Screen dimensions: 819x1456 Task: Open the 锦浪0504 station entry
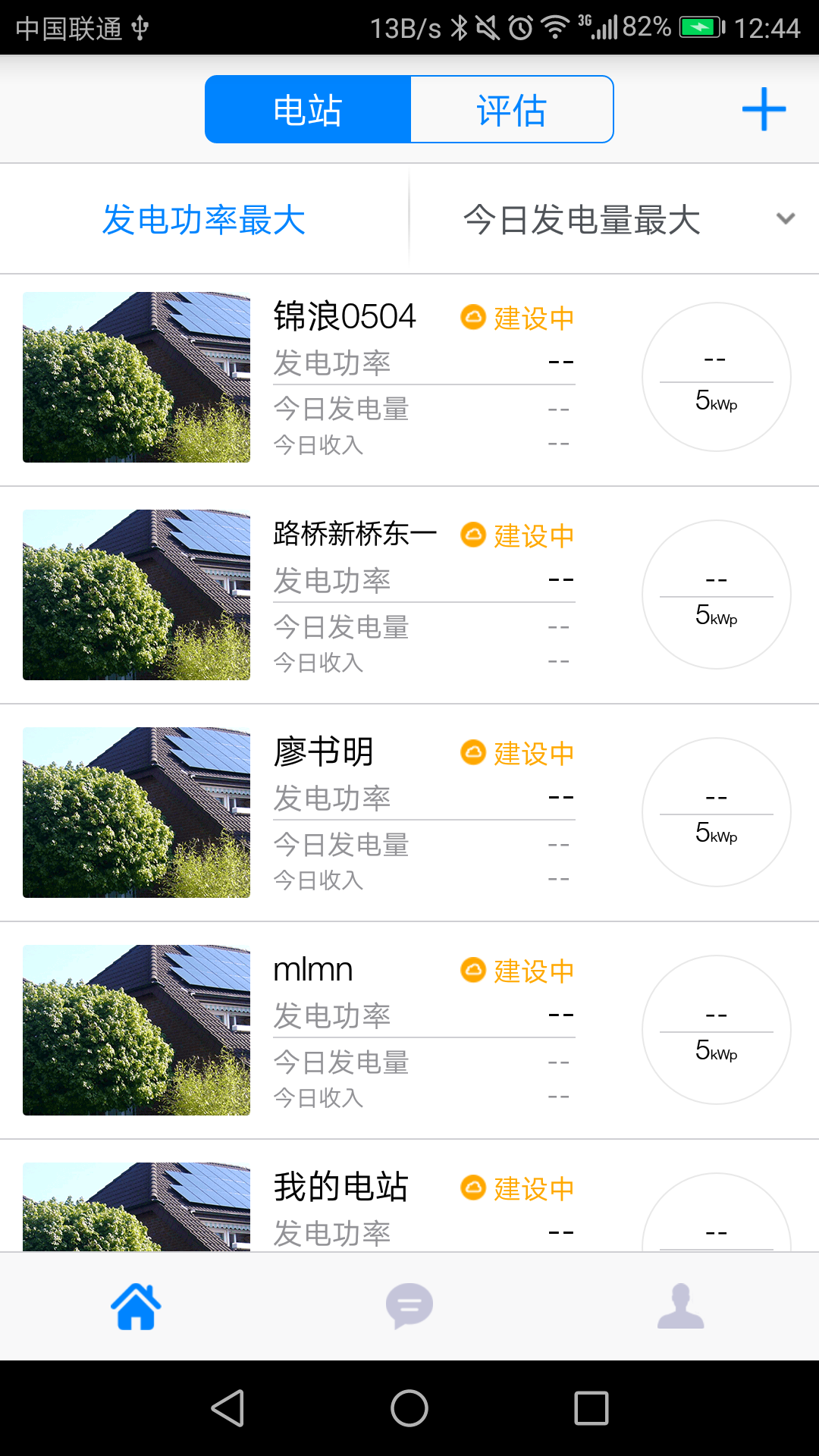(345, 316)
